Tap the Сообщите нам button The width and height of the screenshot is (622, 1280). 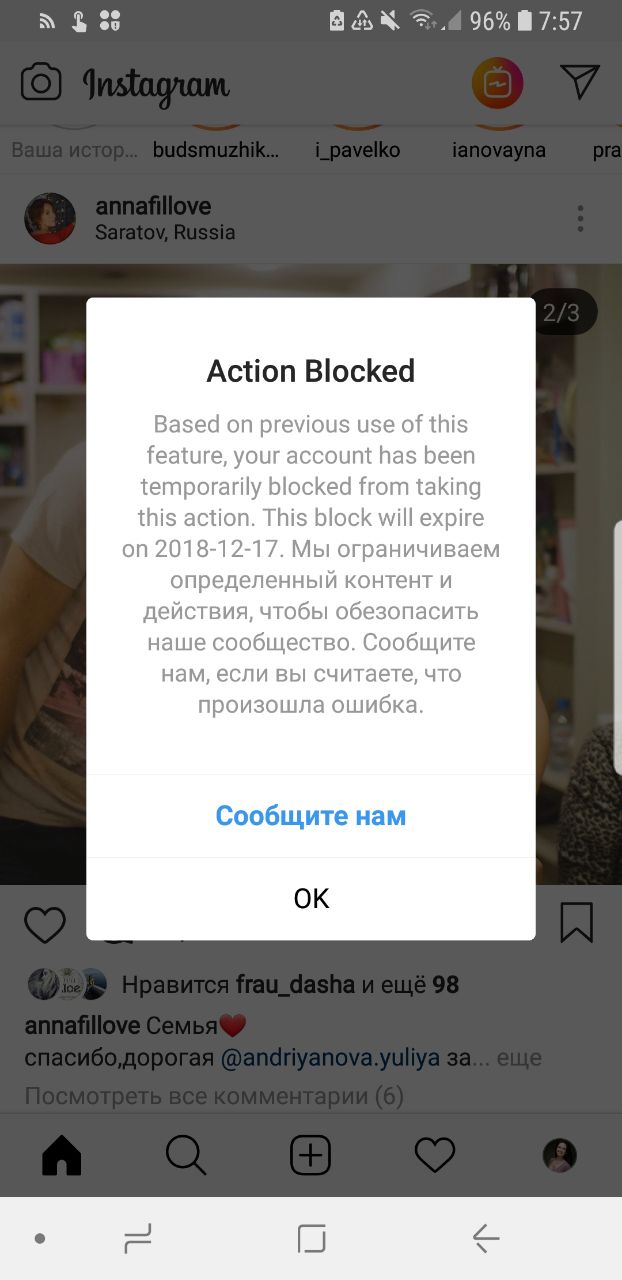pyautogui.click(x=310, y=816)
